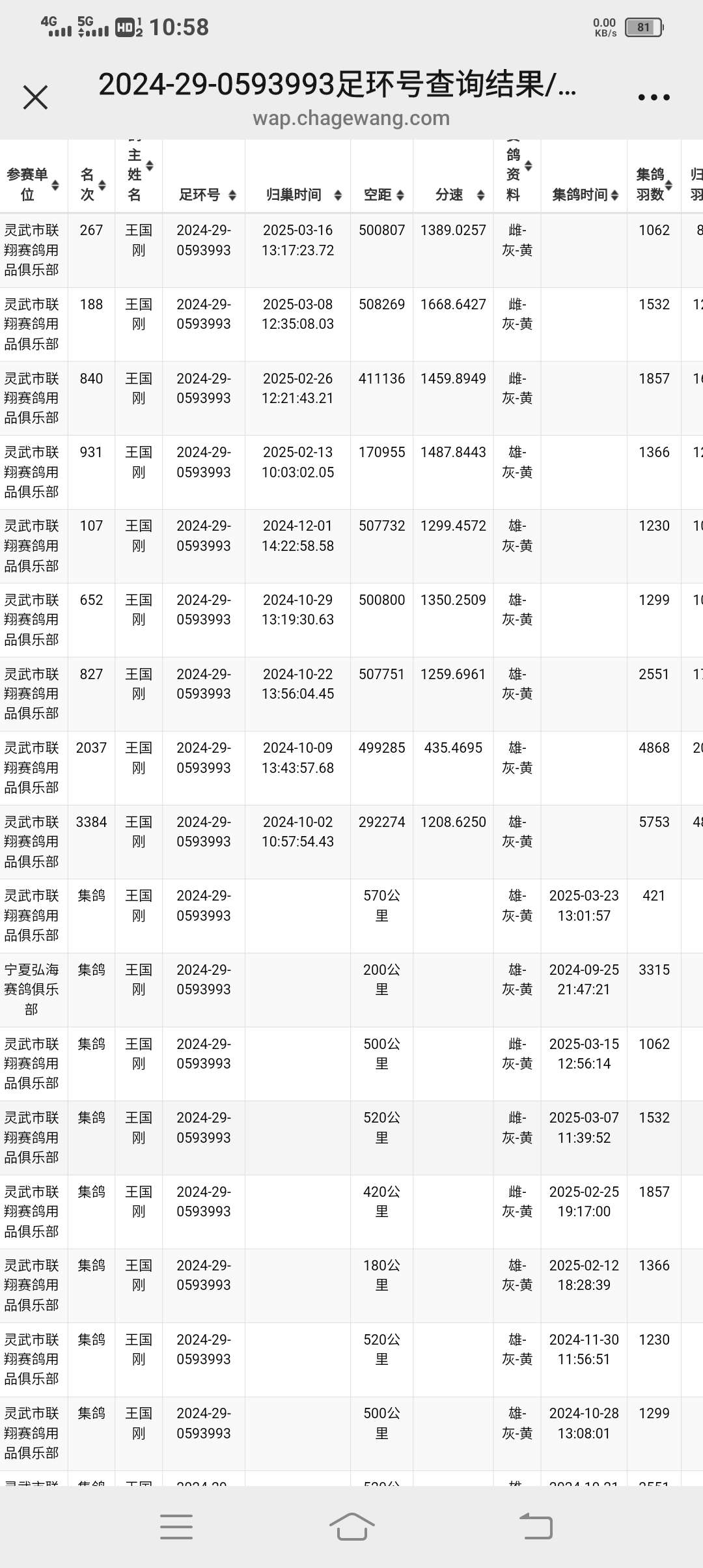
Task: Sort table by 名次 column
Action: click(x=91, y=184)
